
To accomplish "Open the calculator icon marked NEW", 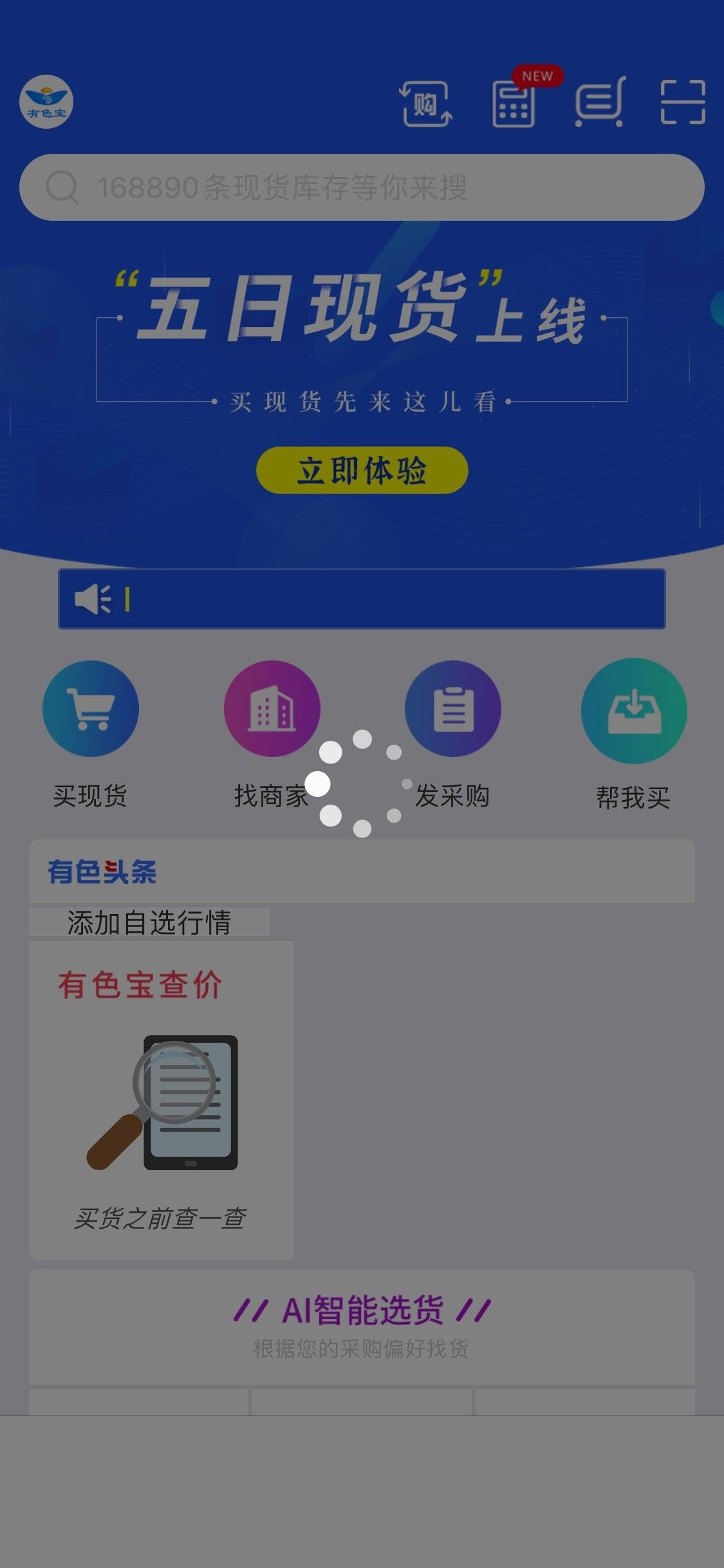I will (x=514, y=103).
